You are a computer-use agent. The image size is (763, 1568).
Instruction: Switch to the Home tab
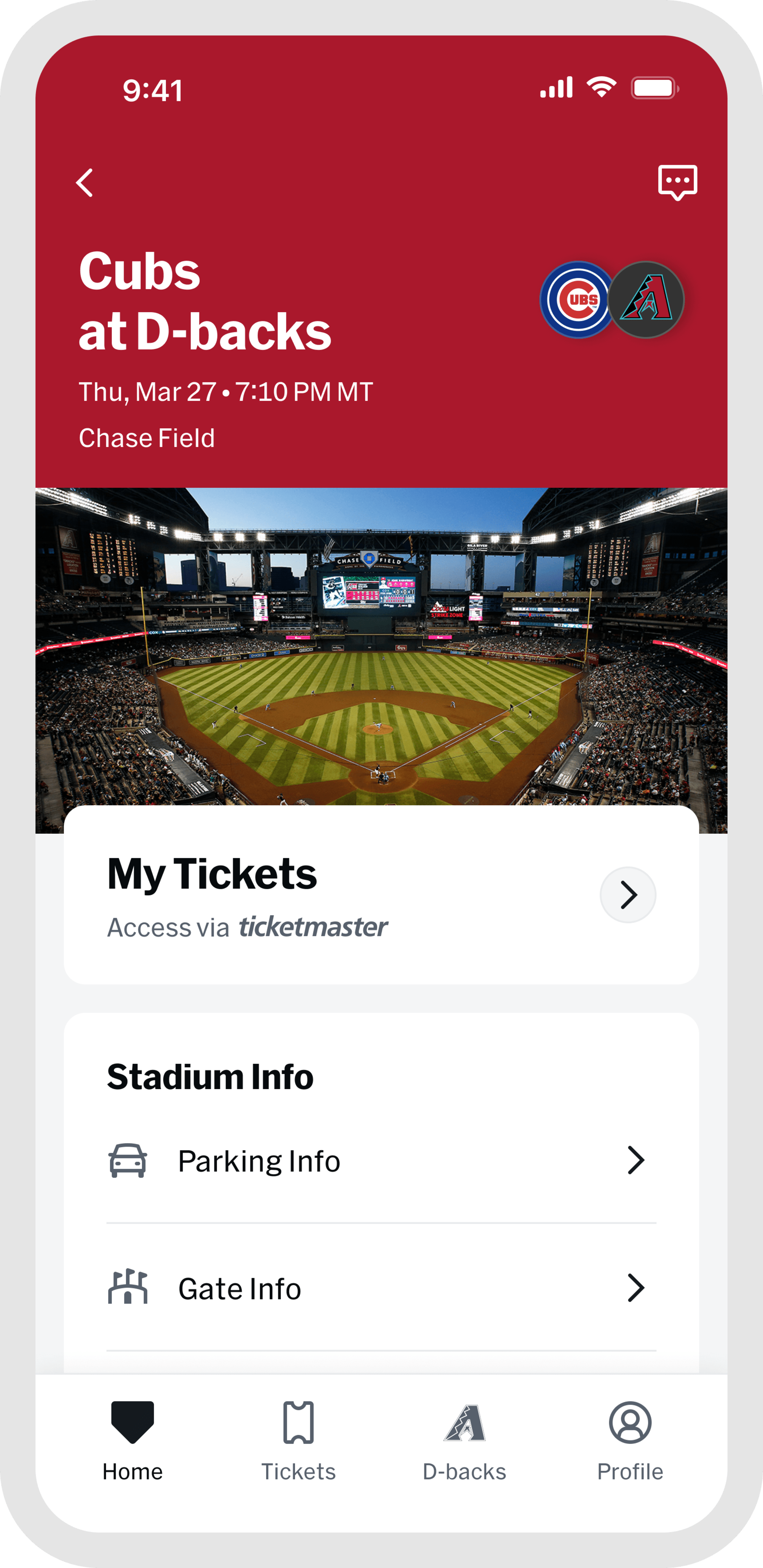[133, 1440]
